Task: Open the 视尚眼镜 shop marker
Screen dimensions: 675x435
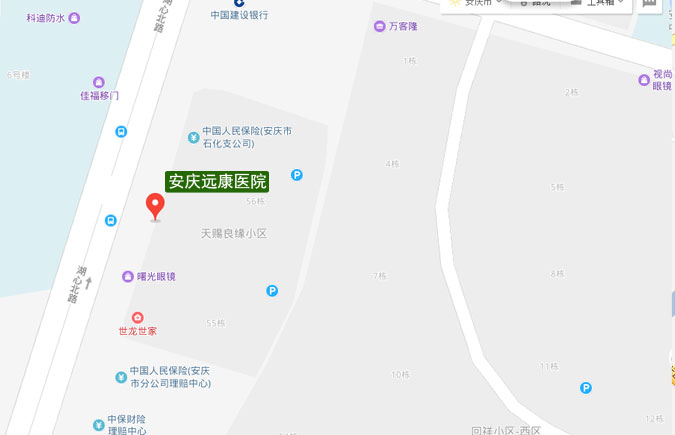Action: (x=644, y=80)
